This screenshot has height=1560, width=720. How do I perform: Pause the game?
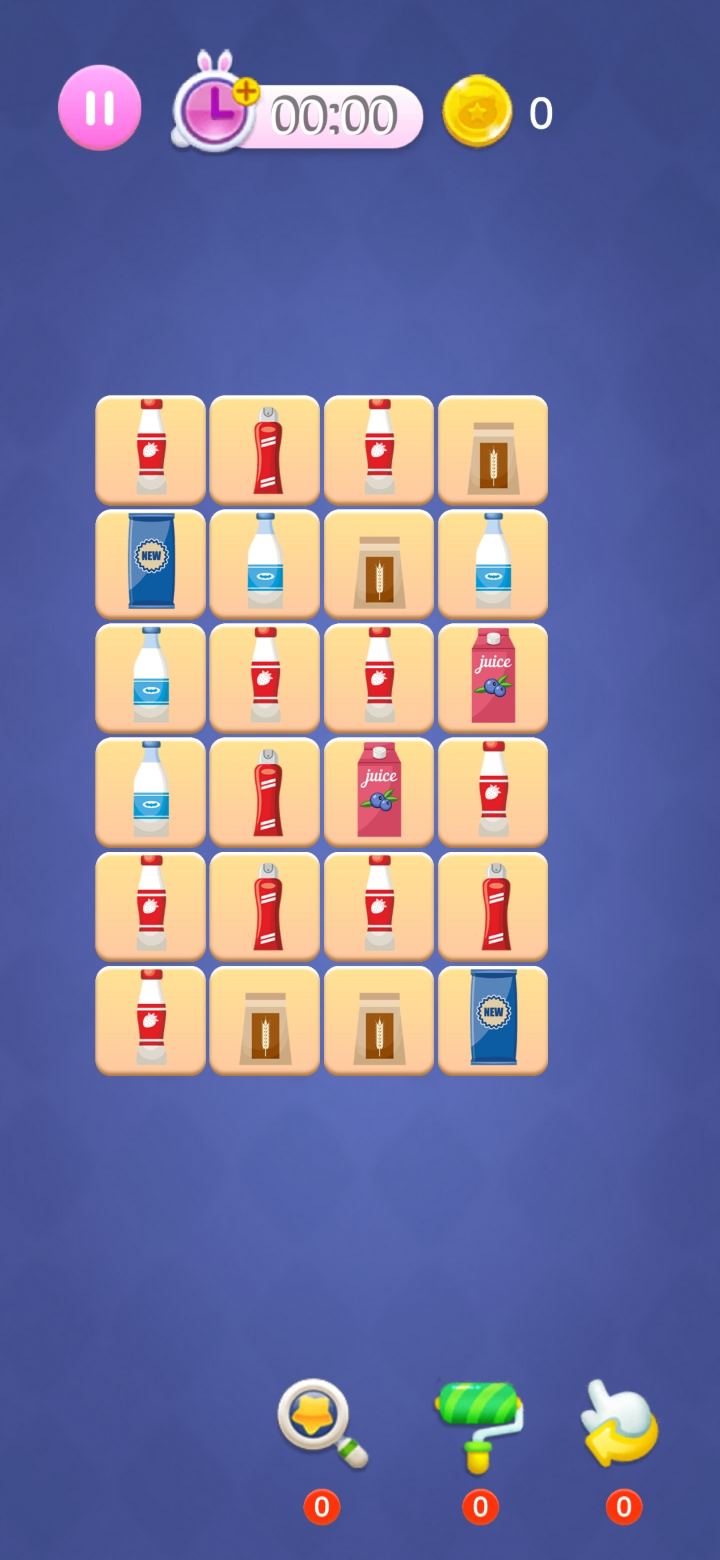tap(99, 108)
